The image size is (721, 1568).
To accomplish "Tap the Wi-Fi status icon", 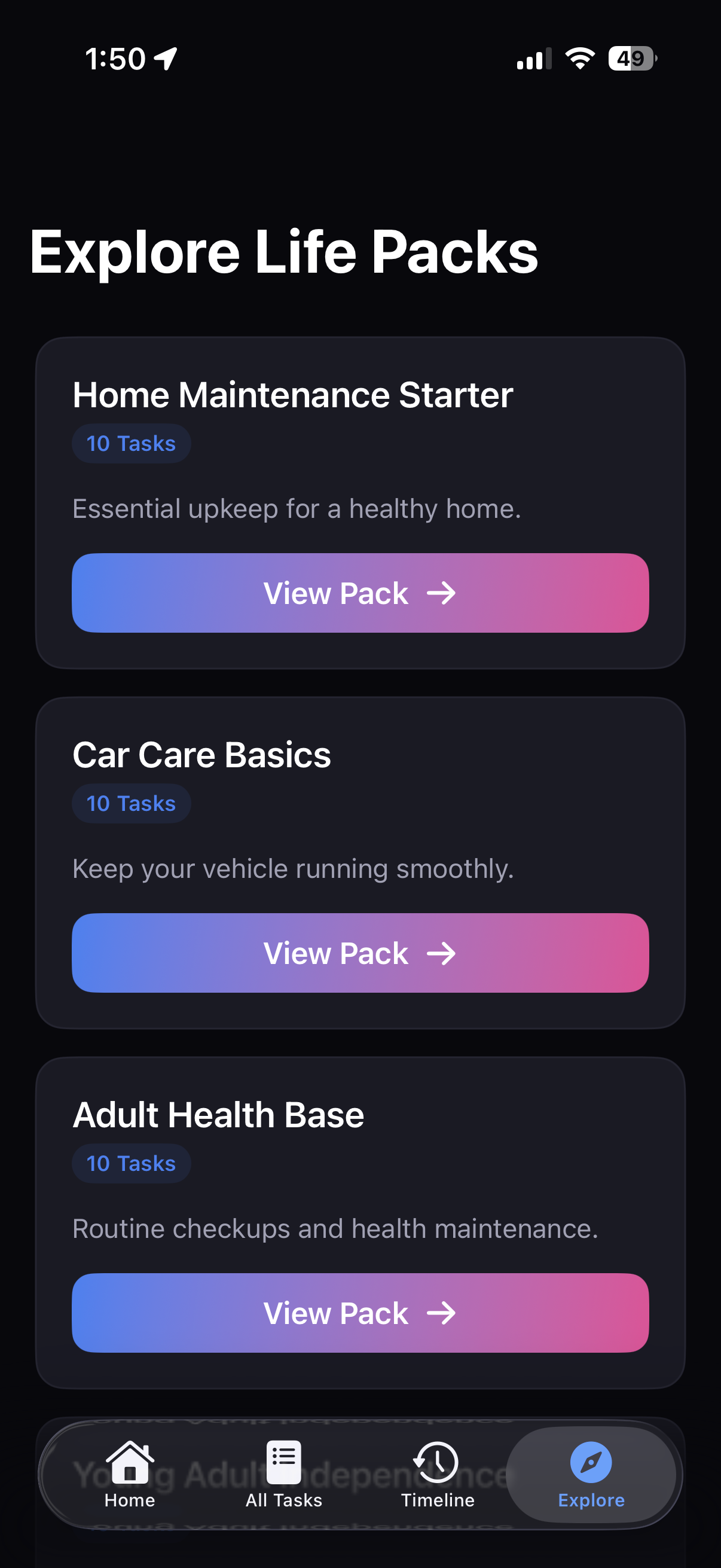I will tap(578, 58).
